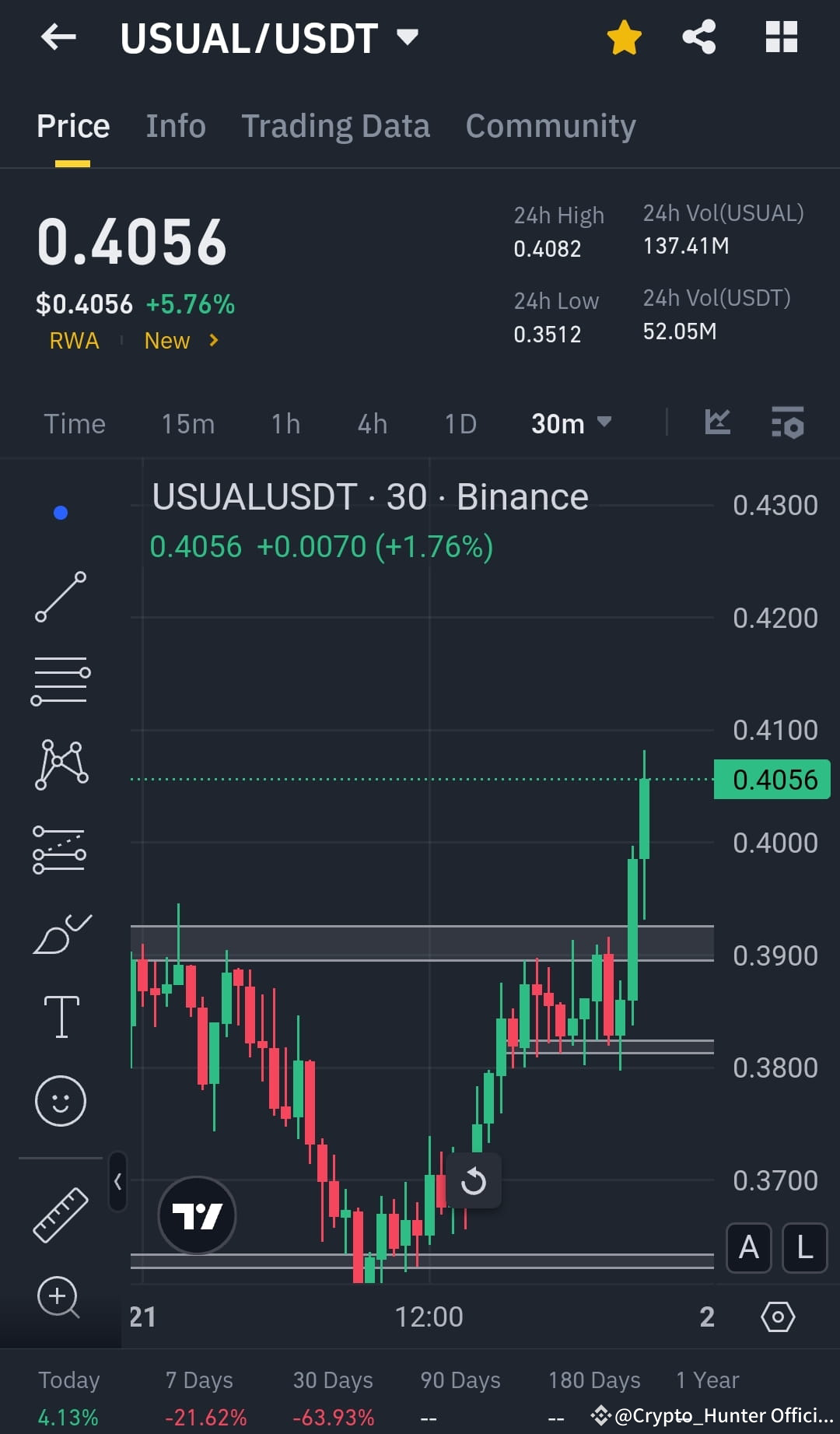Select the XABCD pattern drawing tool
This screenshot has height=1434, width=840.
61,764
